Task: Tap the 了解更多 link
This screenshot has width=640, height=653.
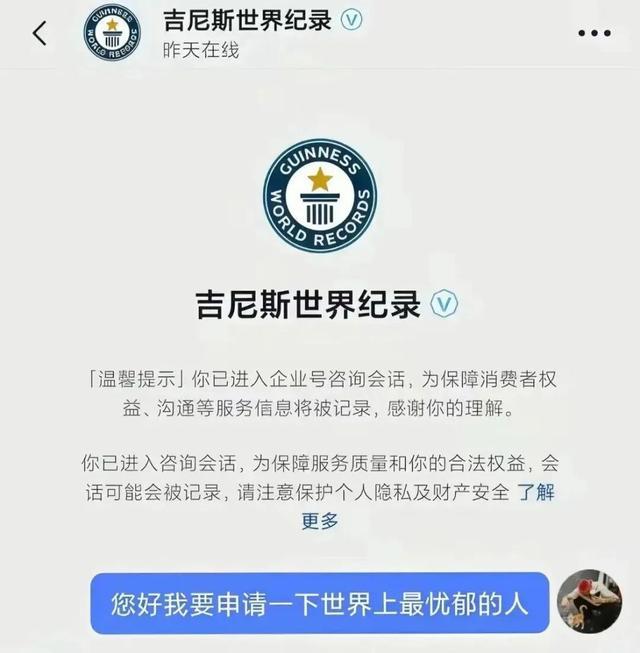Action: [534, 492]
